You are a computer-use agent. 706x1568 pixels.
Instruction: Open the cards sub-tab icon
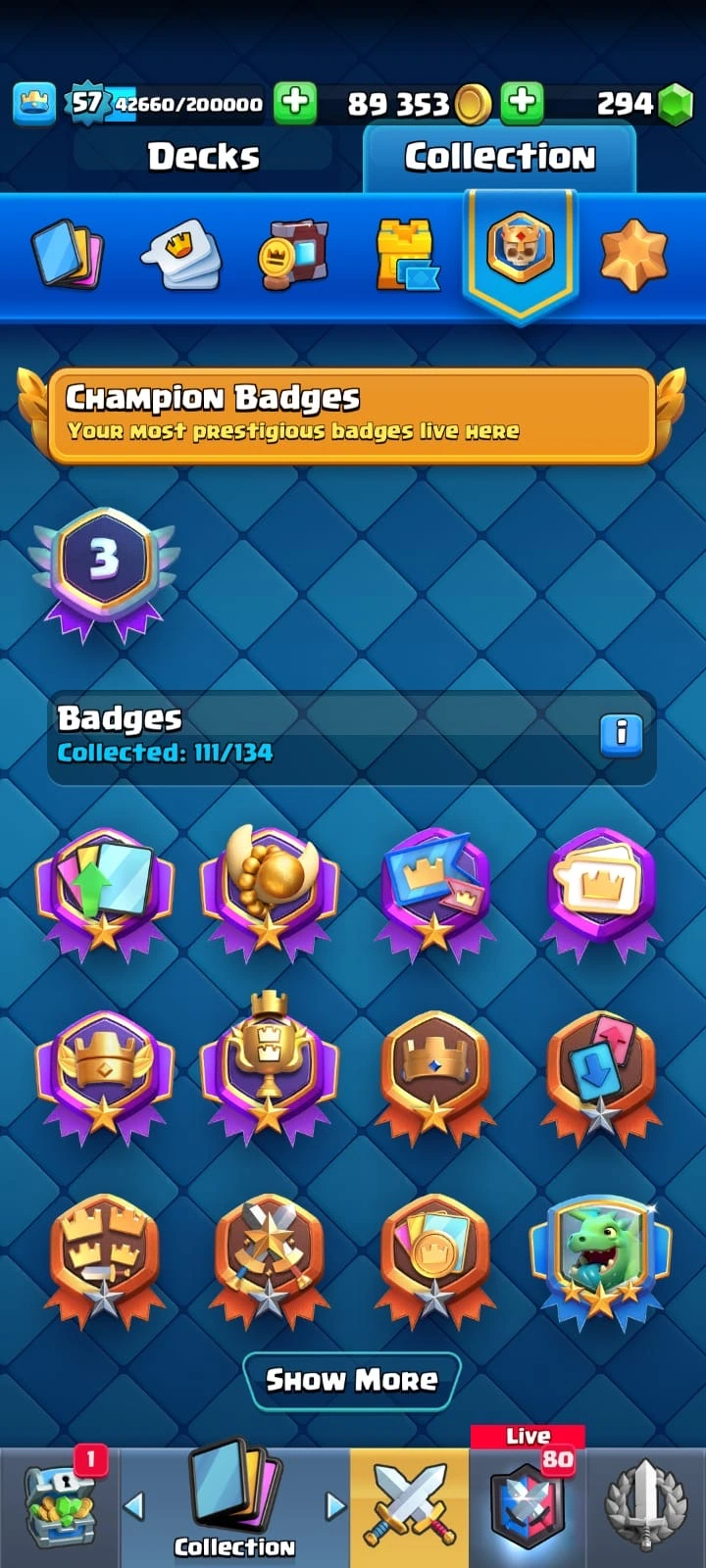pos(66,255)
